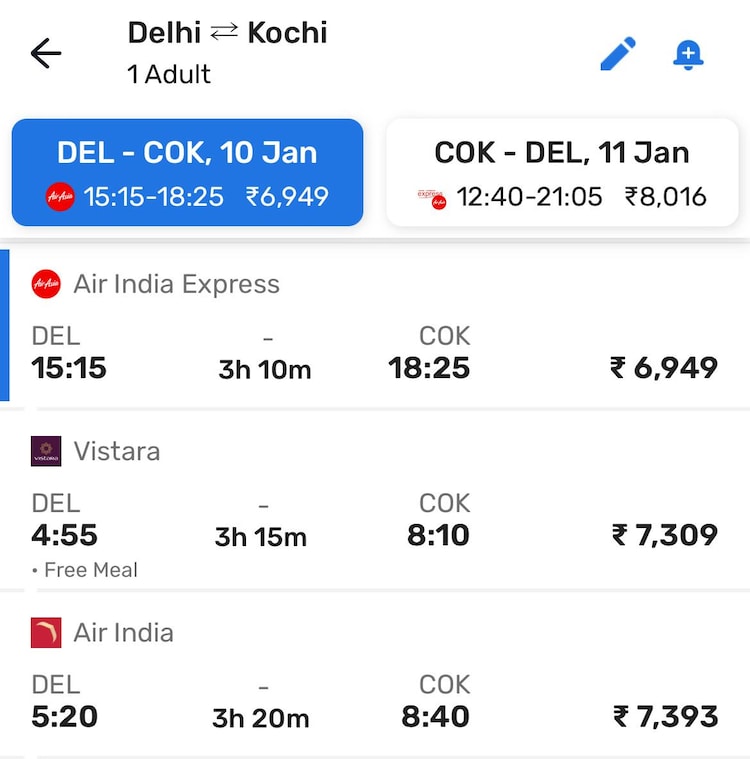Edit the Delhi–Kochi search with the pencil
This screenshot has height=759, width=750.
tap(617, 54)
